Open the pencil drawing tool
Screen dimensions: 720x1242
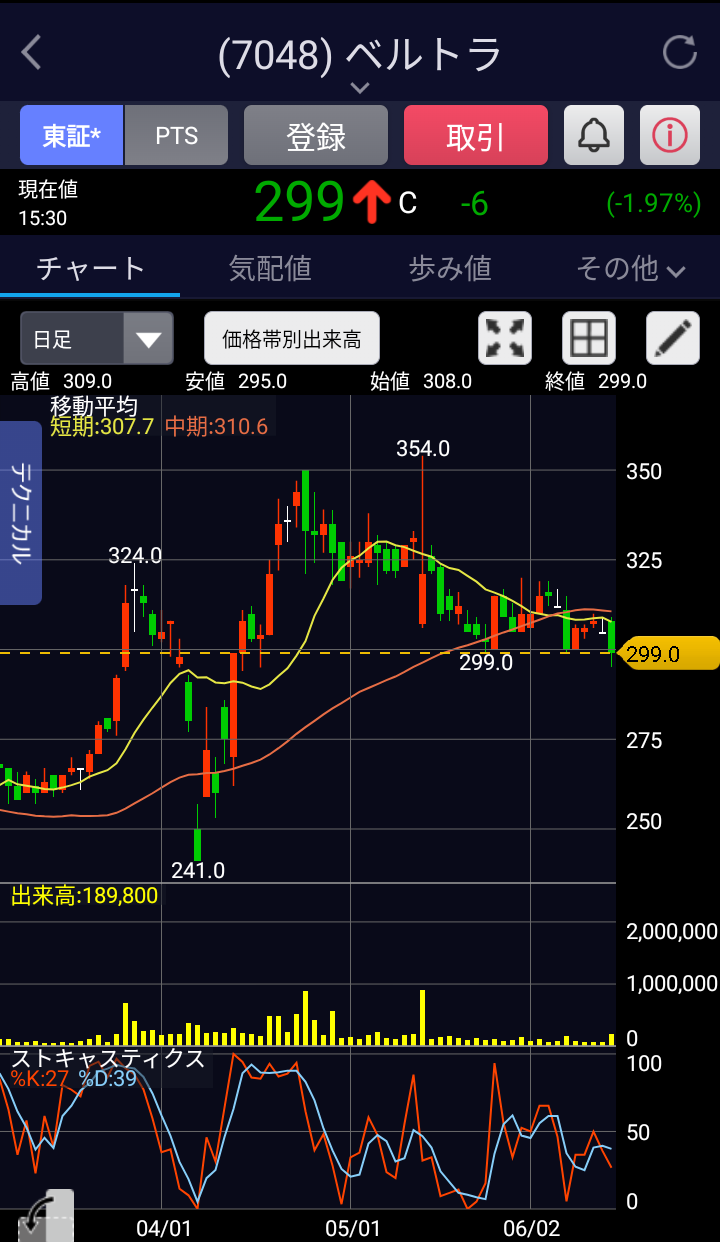point(673,339)
